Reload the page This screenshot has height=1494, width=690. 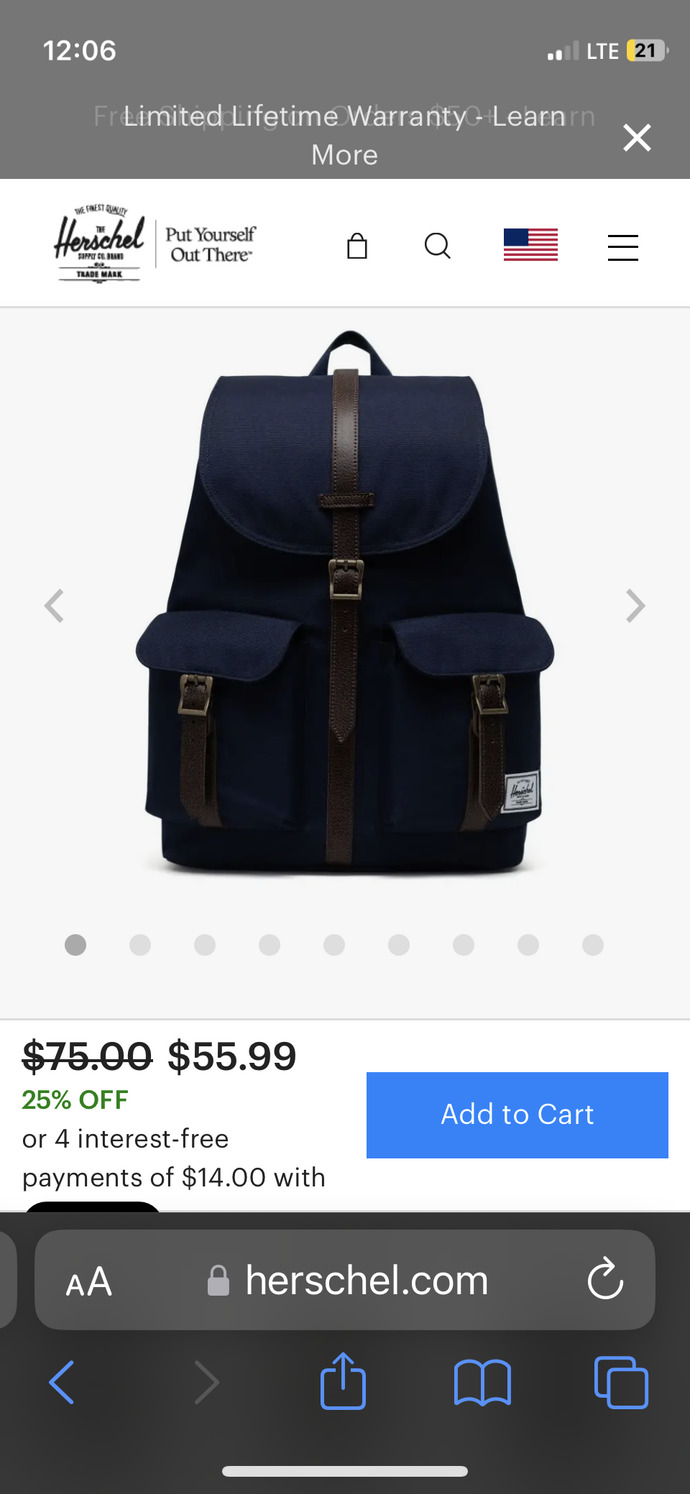(x=605, y=1280)
